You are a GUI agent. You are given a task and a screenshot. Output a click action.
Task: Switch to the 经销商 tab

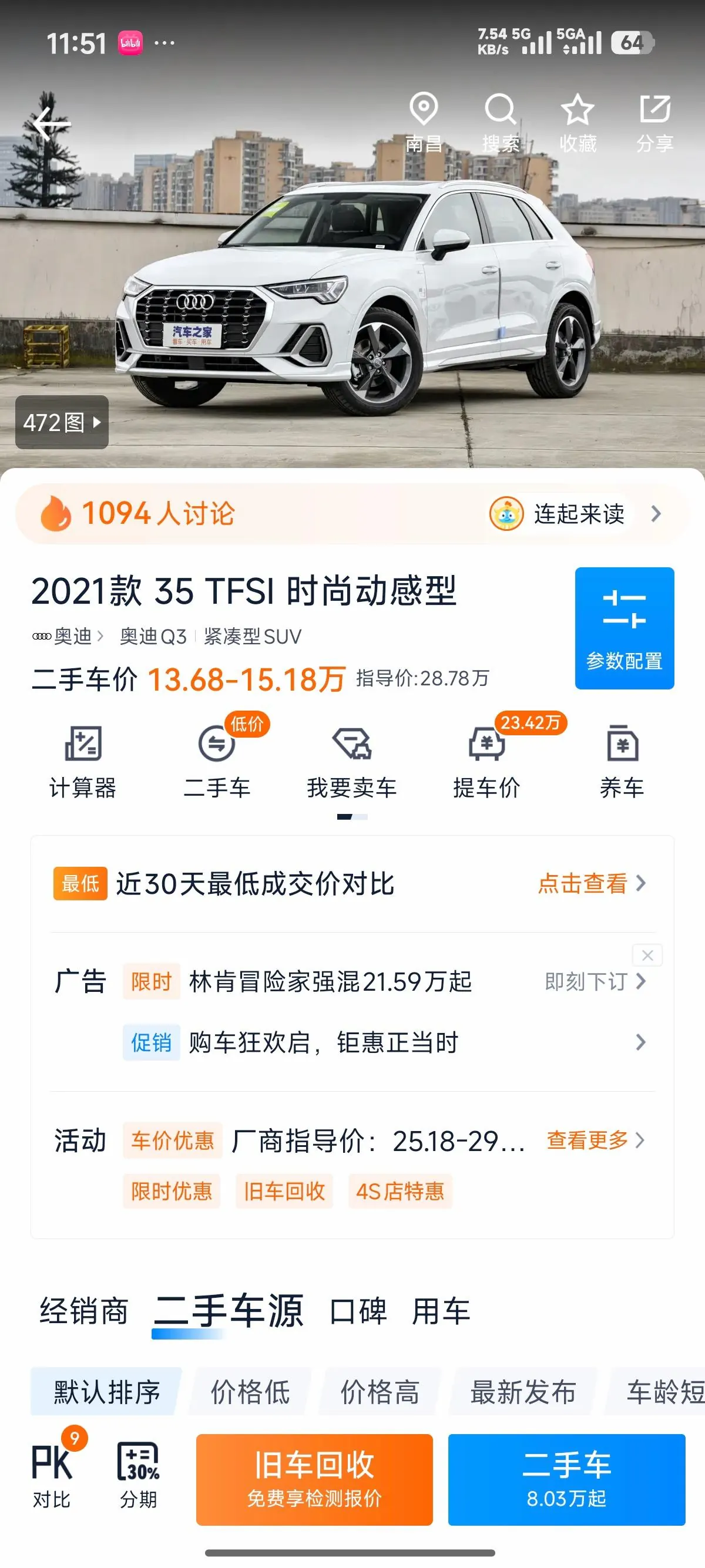(x=84, y=1311)
